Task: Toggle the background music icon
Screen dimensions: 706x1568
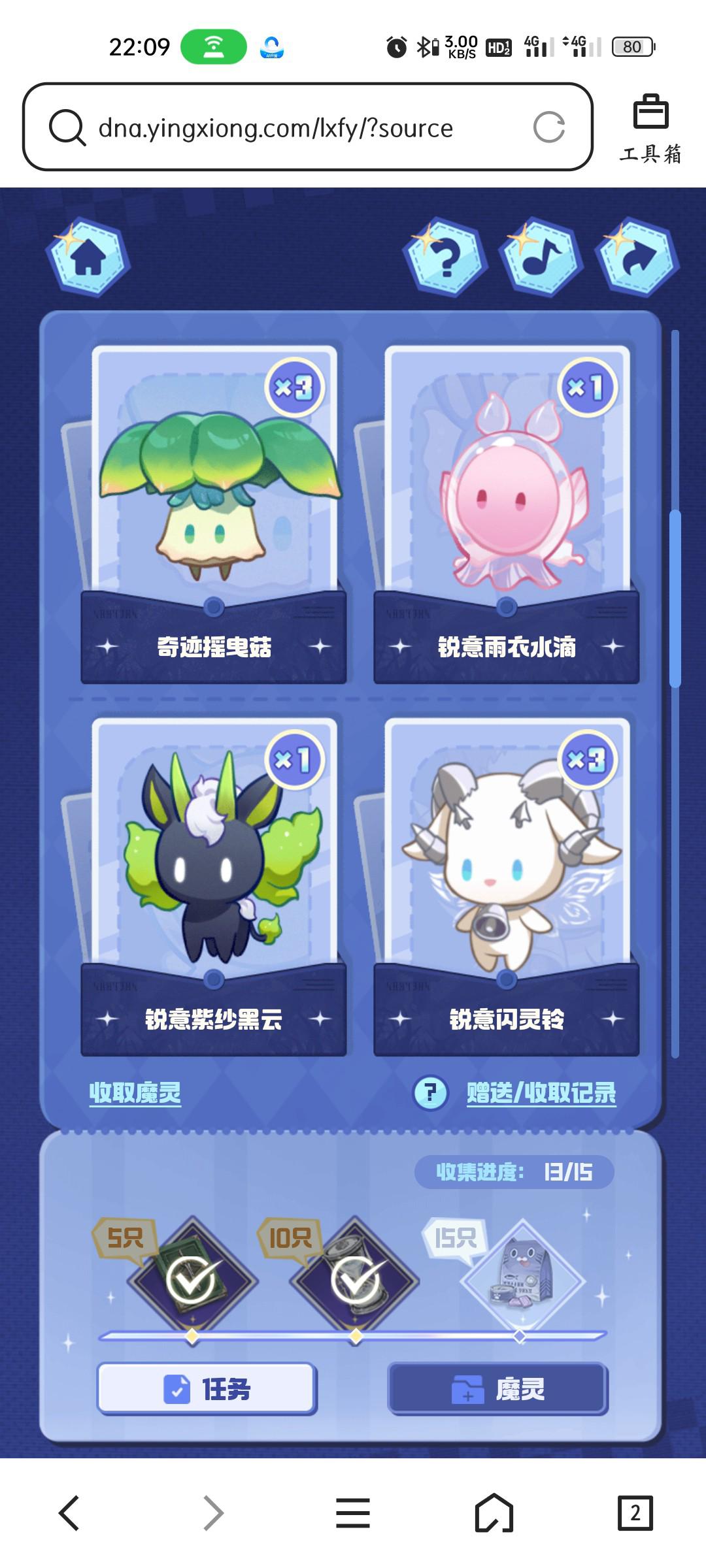Action: click(541, 258)
